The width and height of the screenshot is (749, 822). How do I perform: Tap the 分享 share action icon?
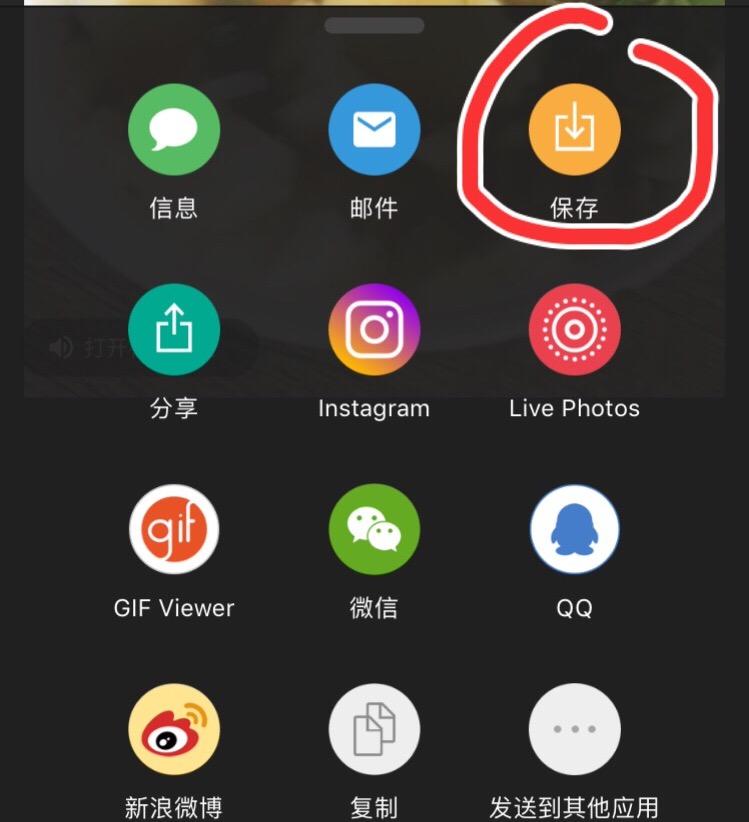point(173,328)
